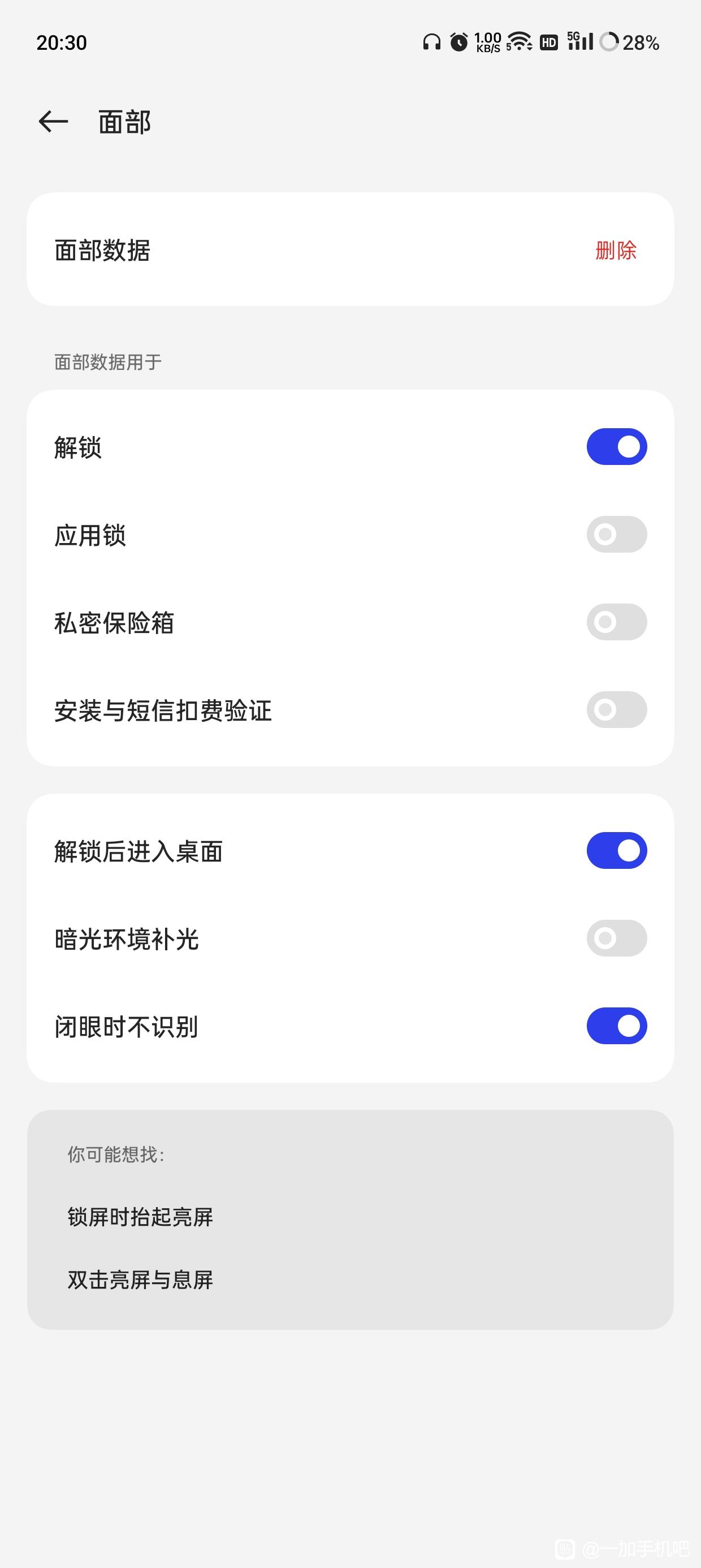701x1568 pixels.
Task: Turn off the 解锁 switch
Action: pyautogui.click(x=616, y=447)
